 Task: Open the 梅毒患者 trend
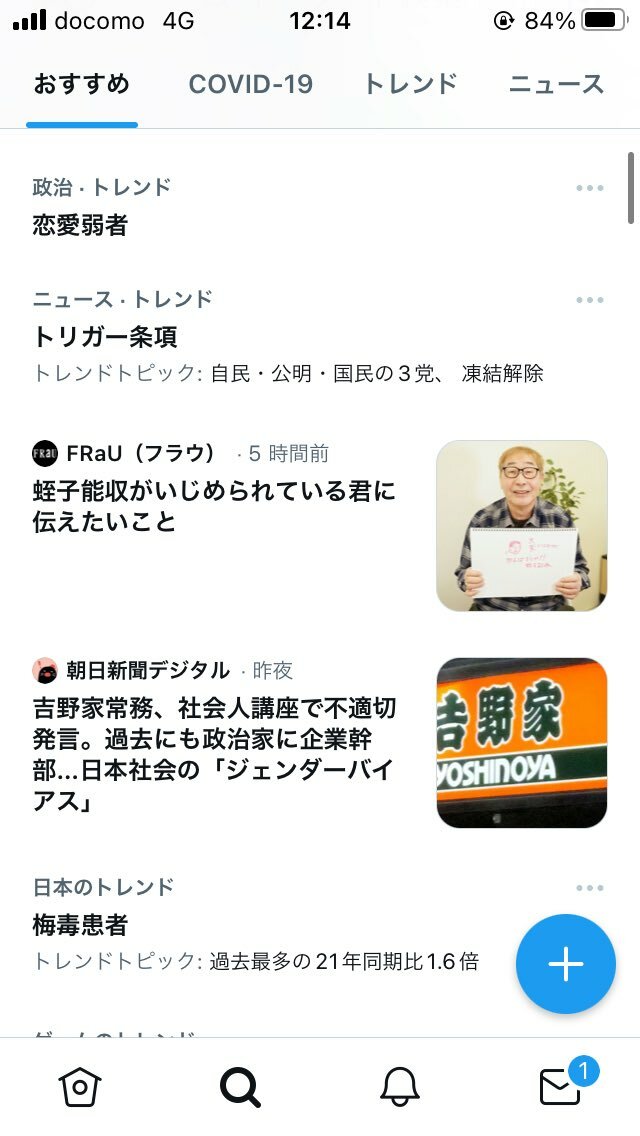point(80,925)
